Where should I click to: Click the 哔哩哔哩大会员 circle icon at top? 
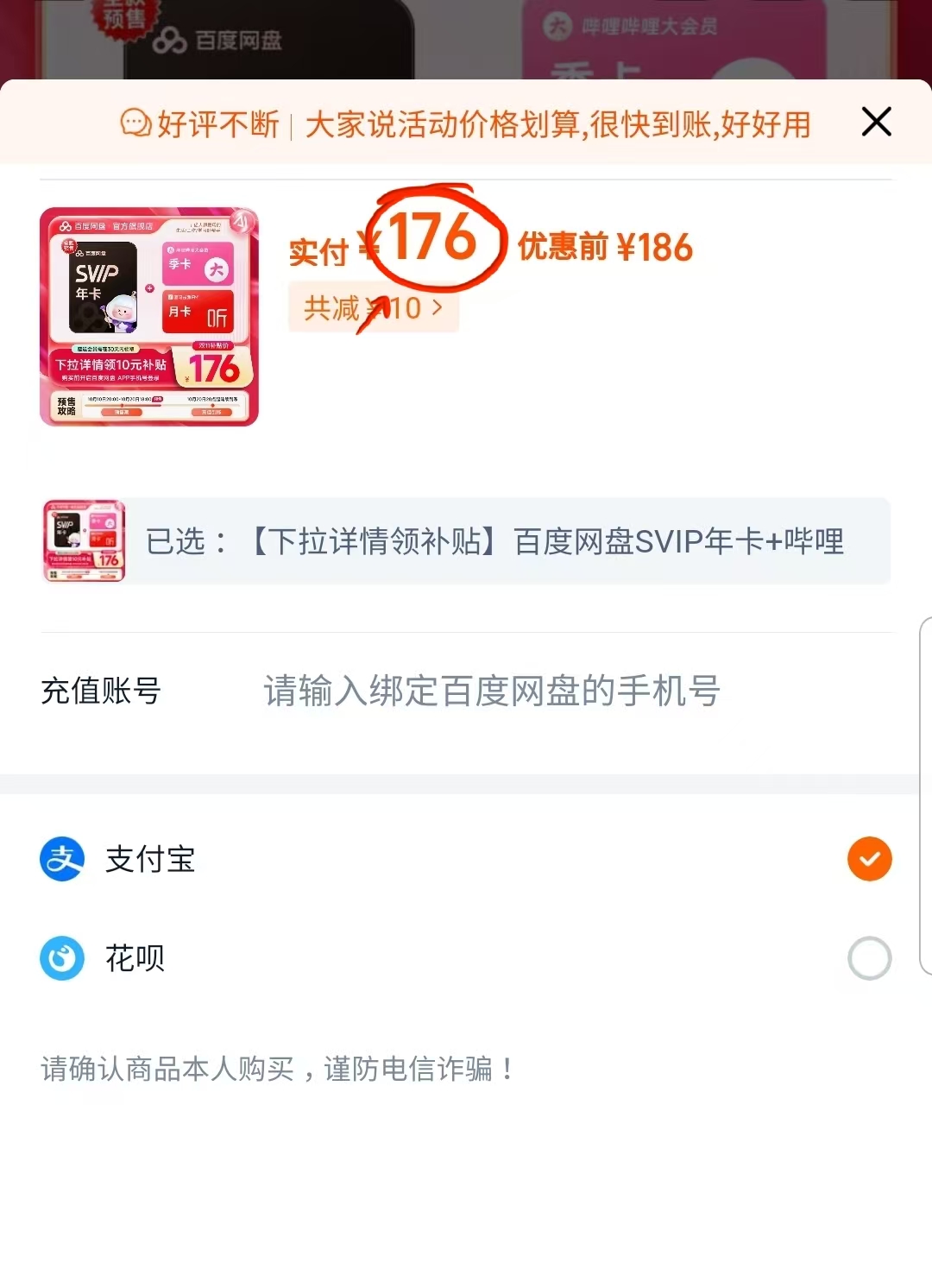[557, 26]
